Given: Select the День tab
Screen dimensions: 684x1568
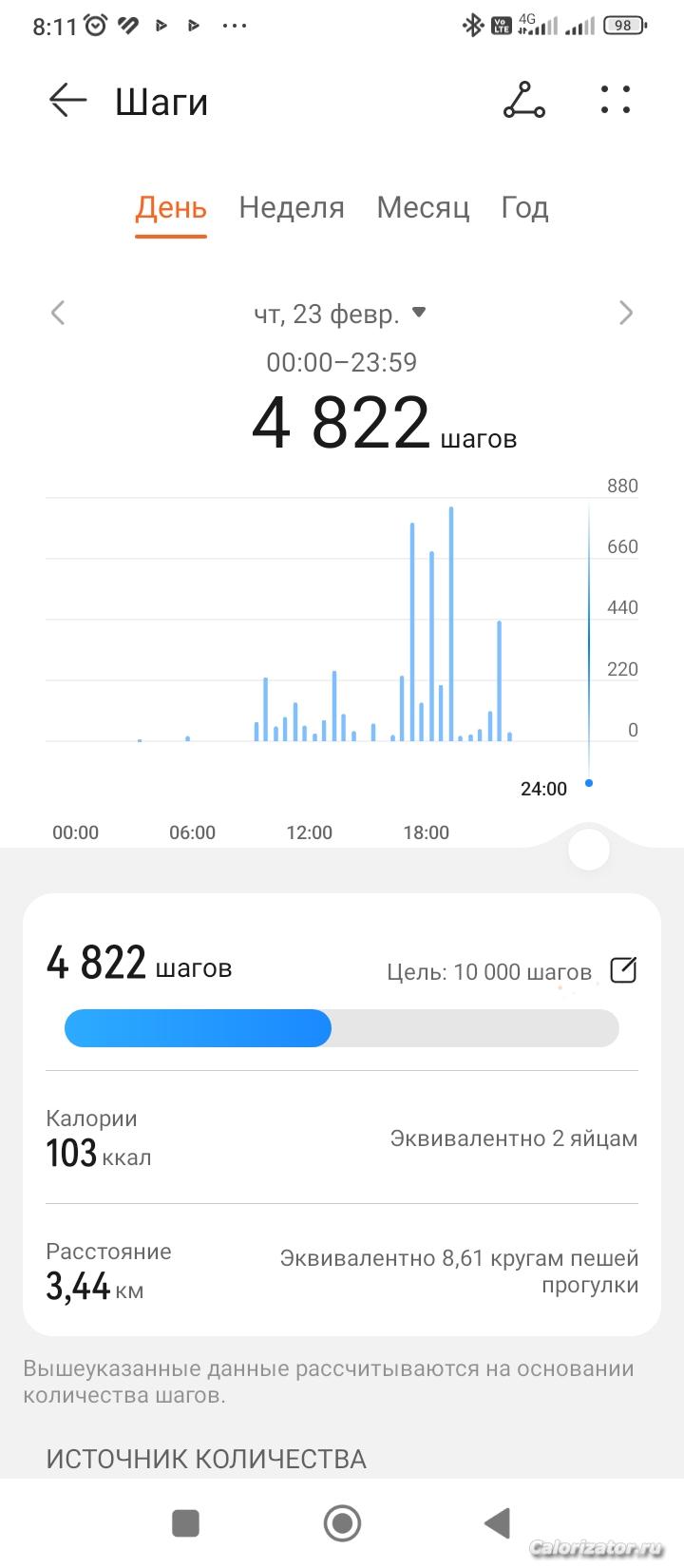Looking at the screenshot, I should [x=171, y=207].
